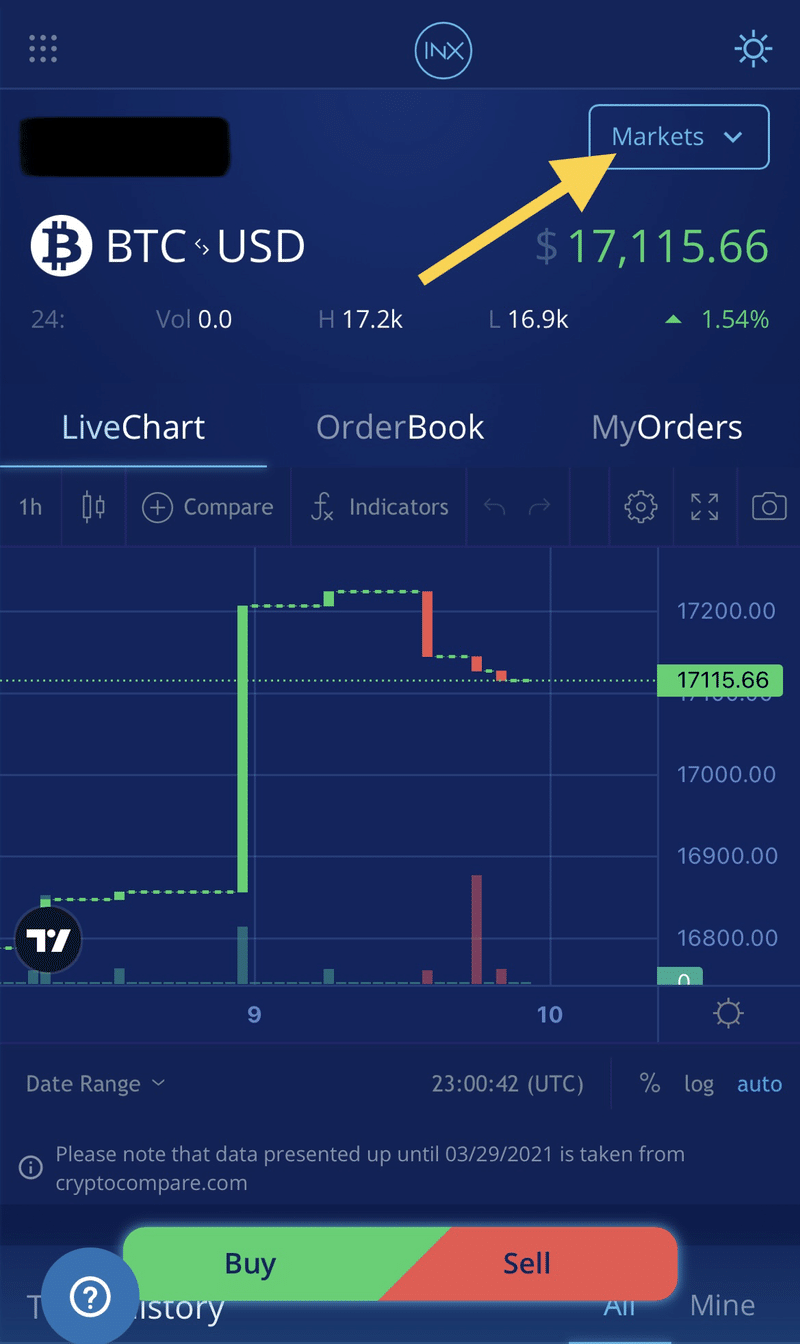Select the LiveChart tab
Screen dimensions: 800x1344
pyautogui.click(x=134, y=428)
